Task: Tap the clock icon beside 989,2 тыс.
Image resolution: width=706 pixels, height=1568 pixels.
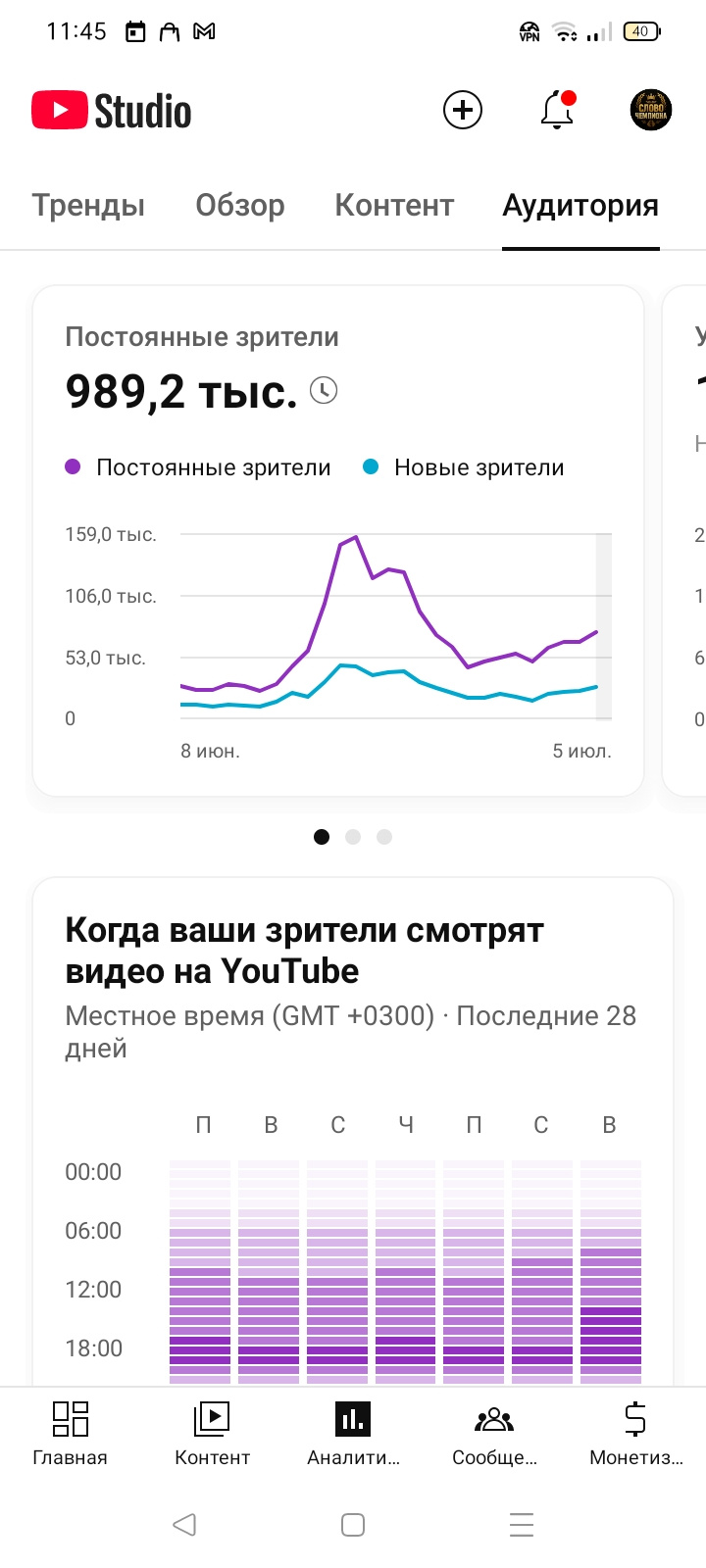Action: coord(324,390)
